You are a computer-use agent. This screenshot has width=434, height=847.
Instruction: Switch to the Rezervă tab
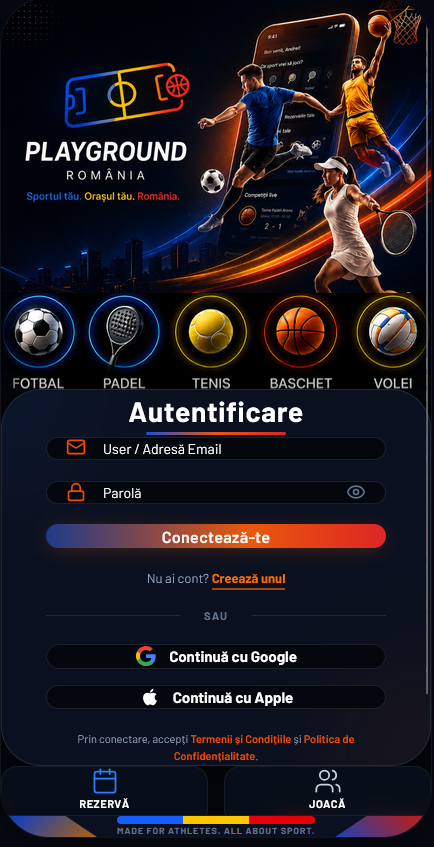104,790
